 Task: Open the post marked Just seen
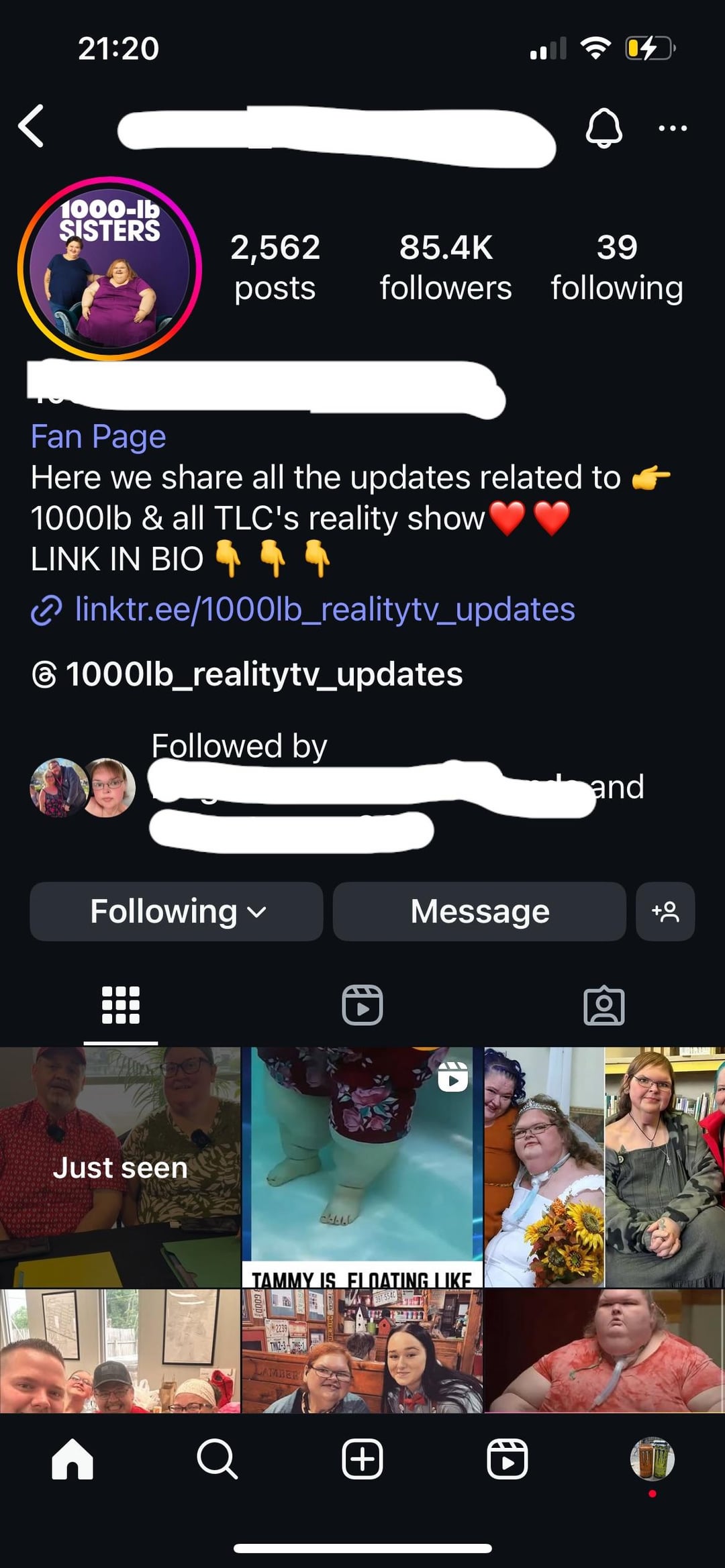tap(120, 1167)
